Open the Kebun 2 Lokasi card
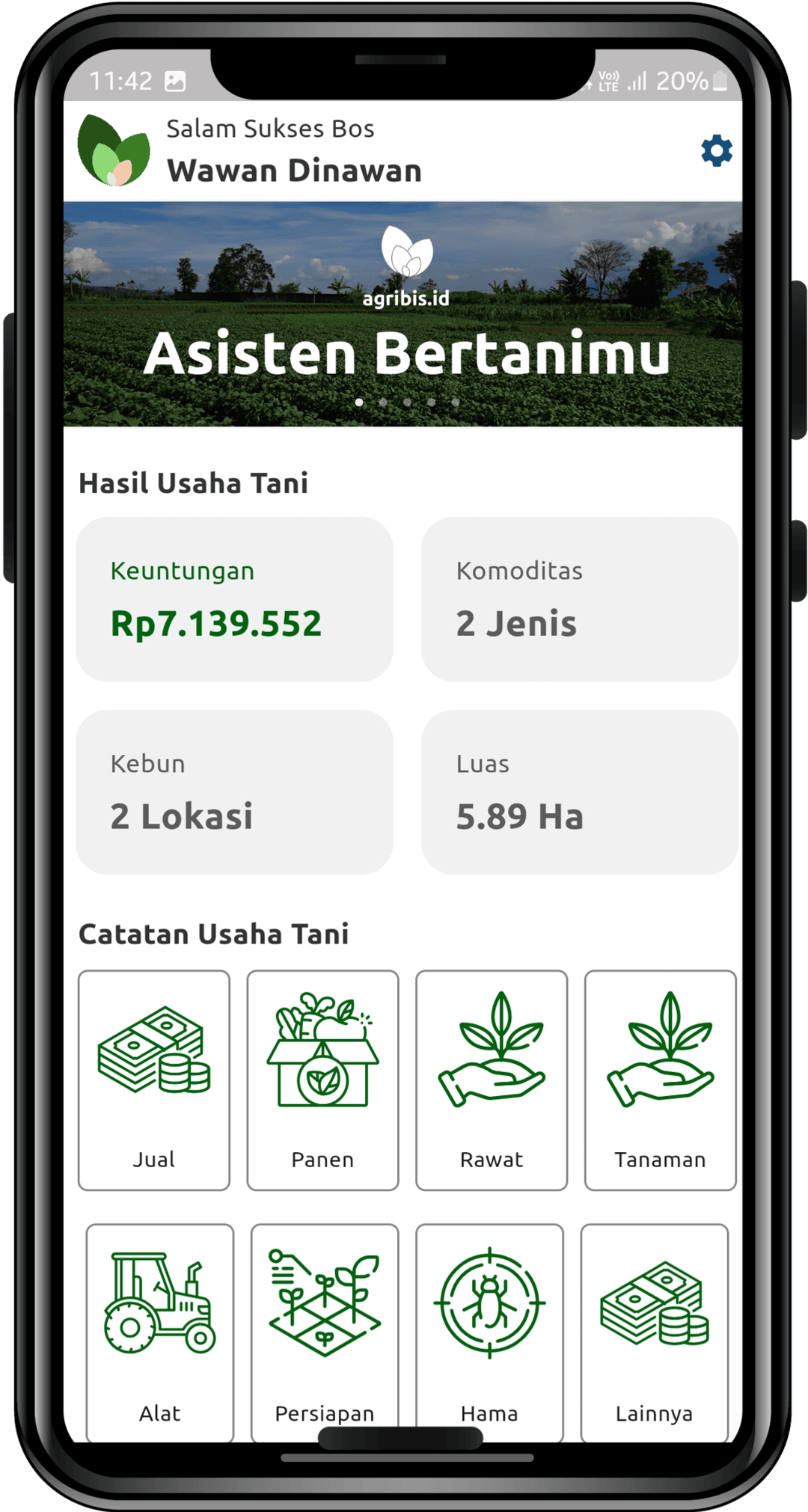The width and height of the screenshot is (808, 1512). (234, 792)
